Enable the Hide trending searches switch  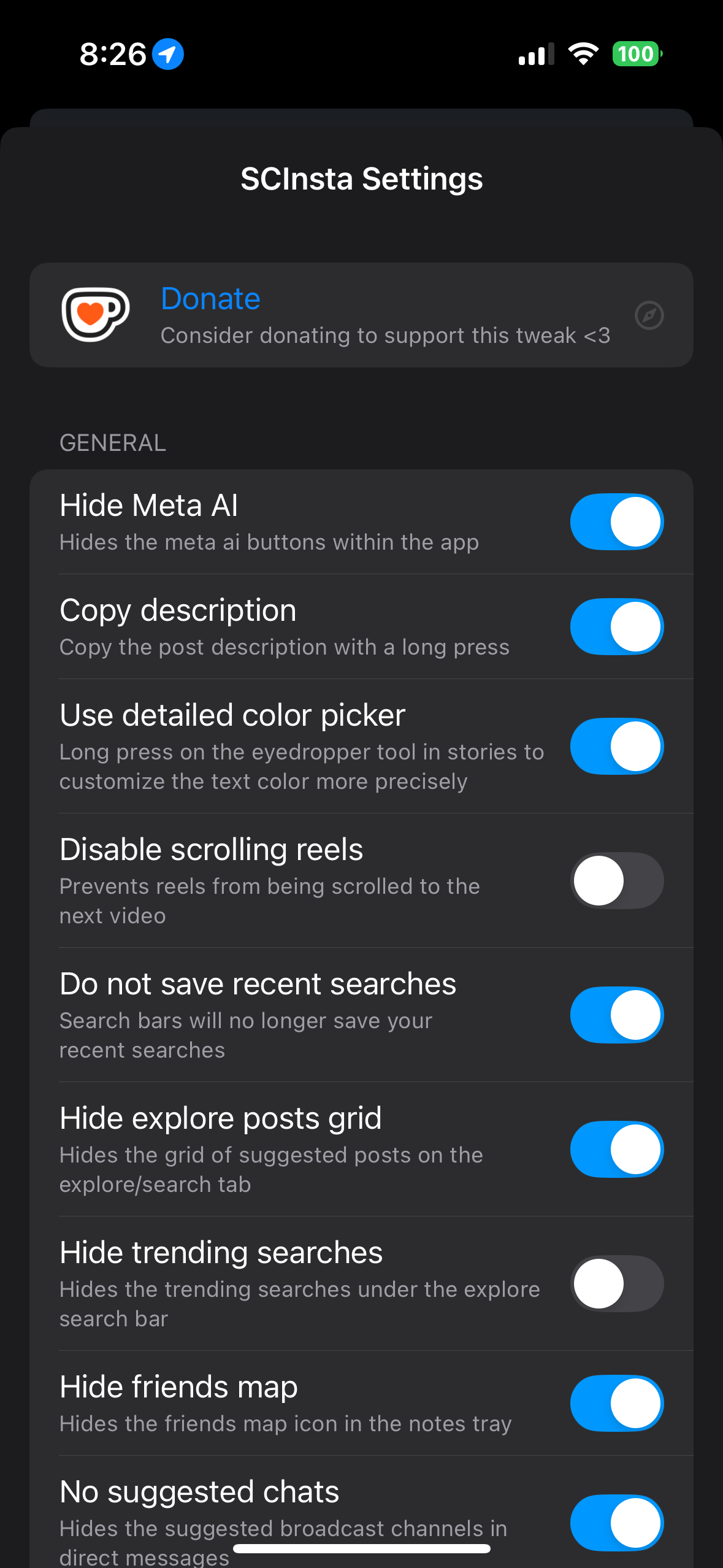coord(616,1284)
